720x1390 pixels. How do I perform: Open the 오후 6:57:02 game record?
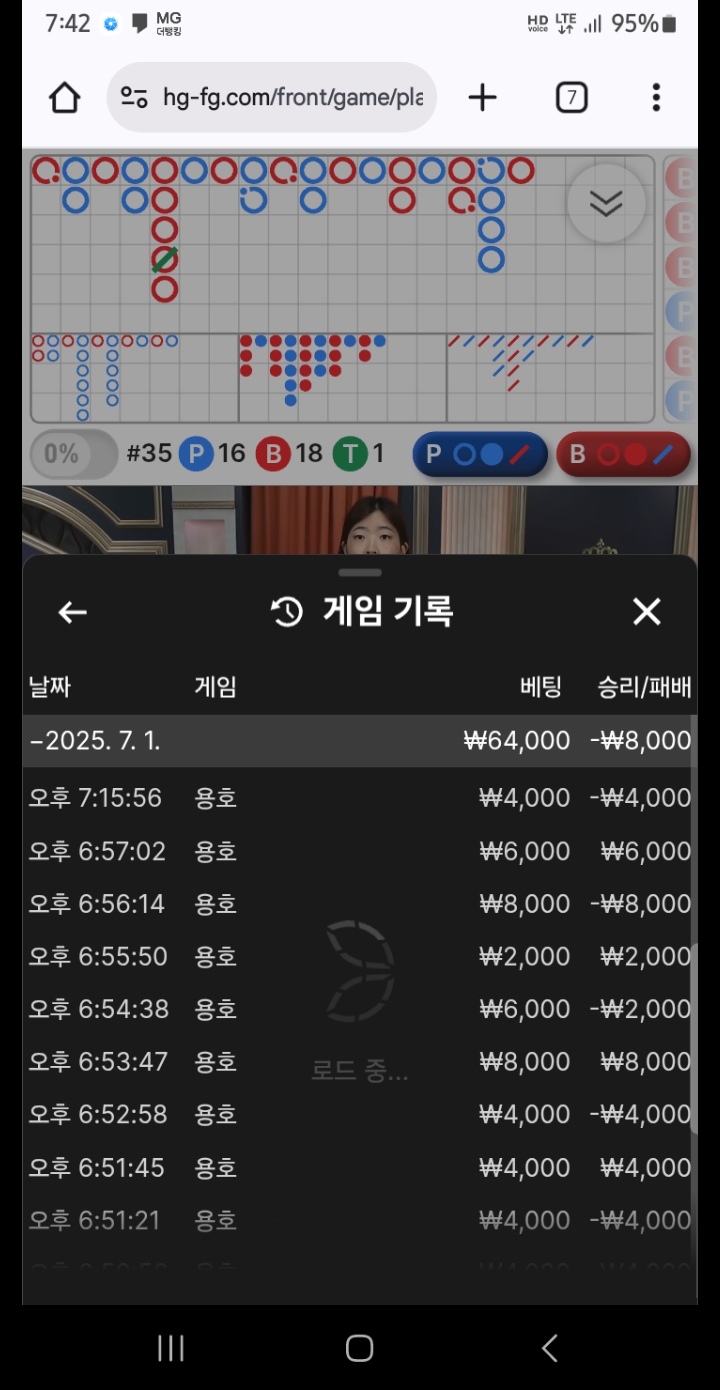tap(360, 851)
